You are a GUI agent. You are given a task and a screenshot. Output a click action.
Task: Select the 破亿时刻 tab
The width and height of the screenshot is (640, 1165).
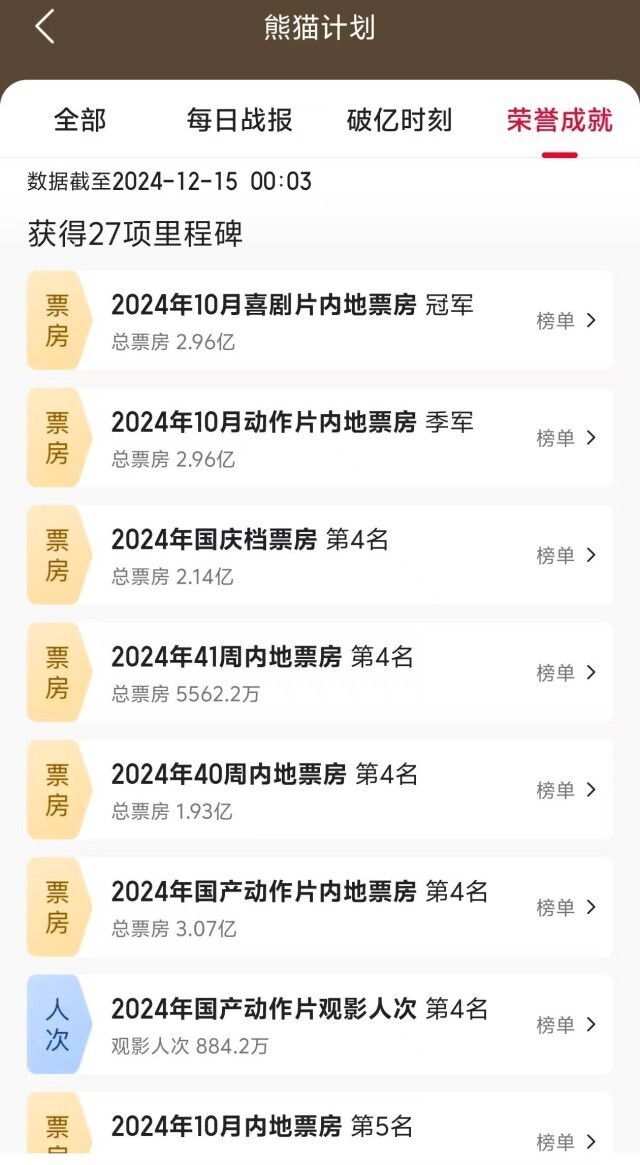tap(400, 121)
